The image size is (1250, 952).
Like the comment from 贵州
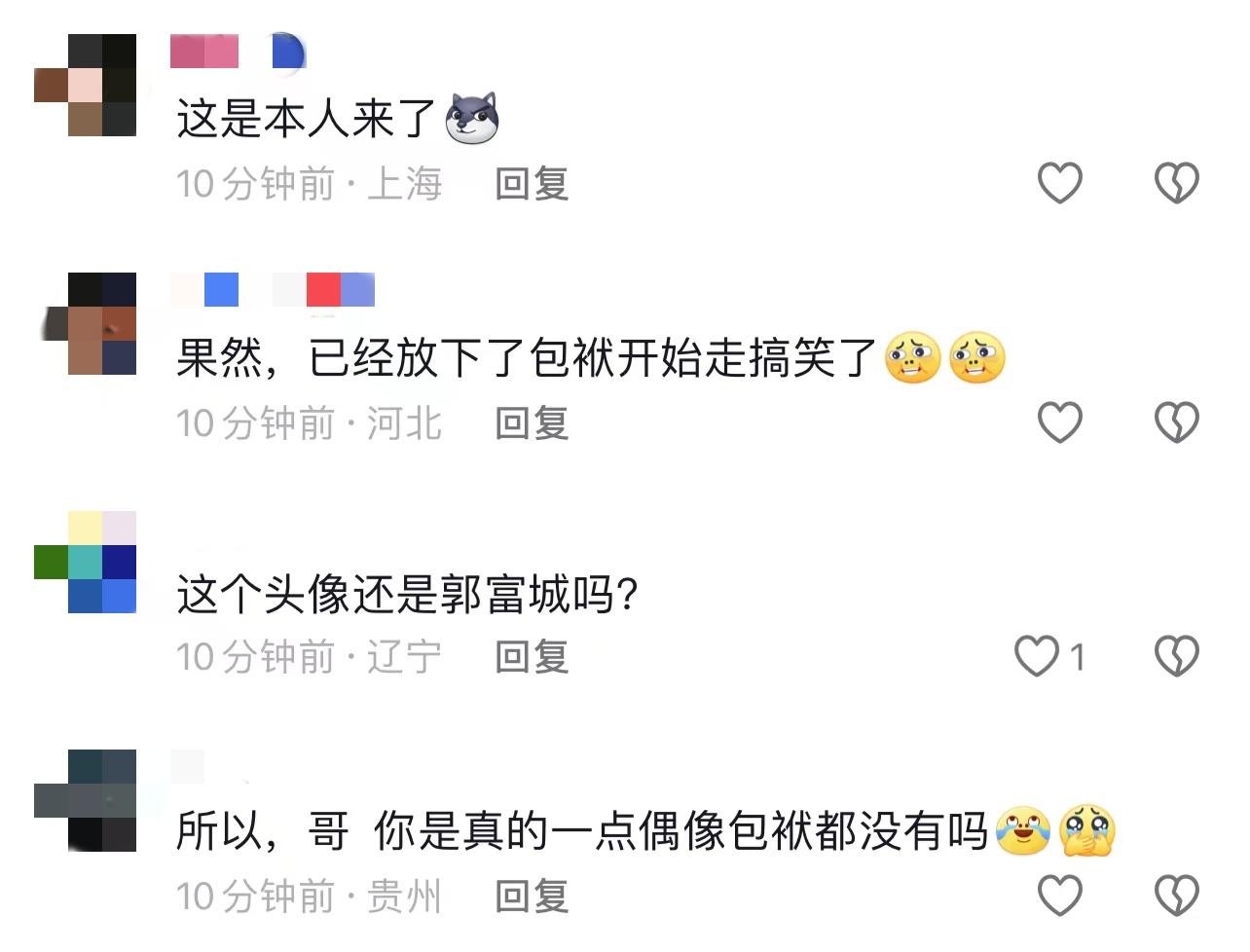tap(1059, 896)
